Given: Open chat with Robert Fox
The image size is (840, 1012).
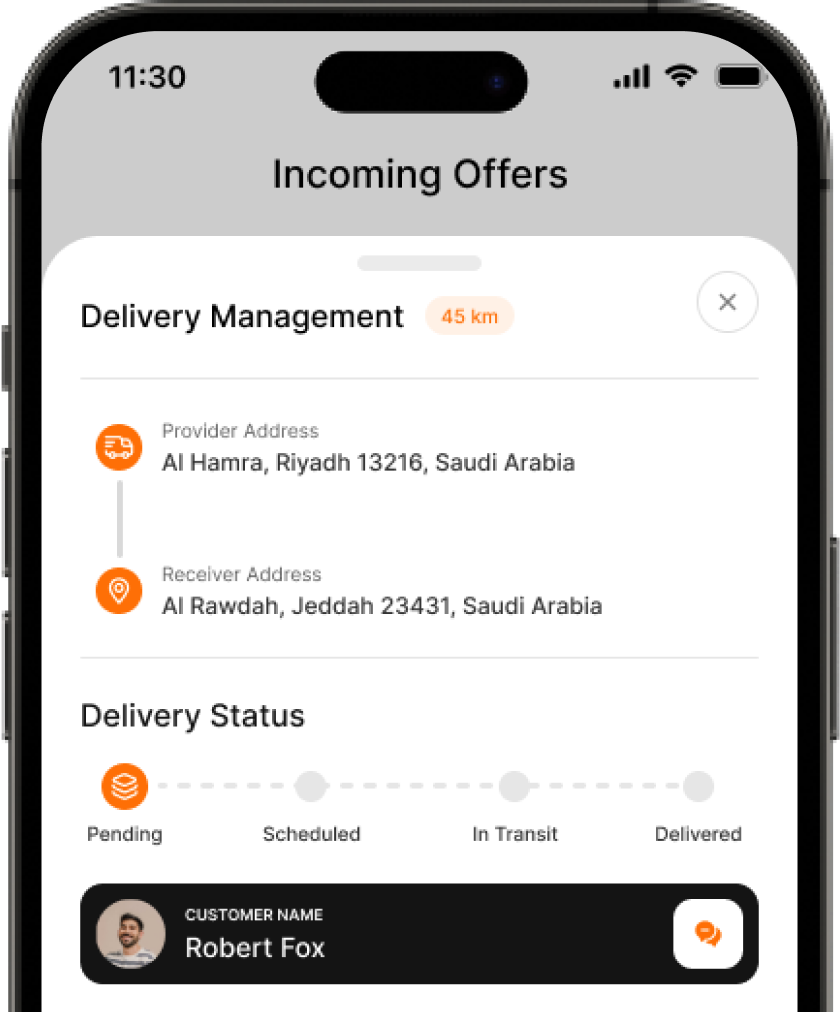Looking at the screenshot, I should tap(708, 934).
